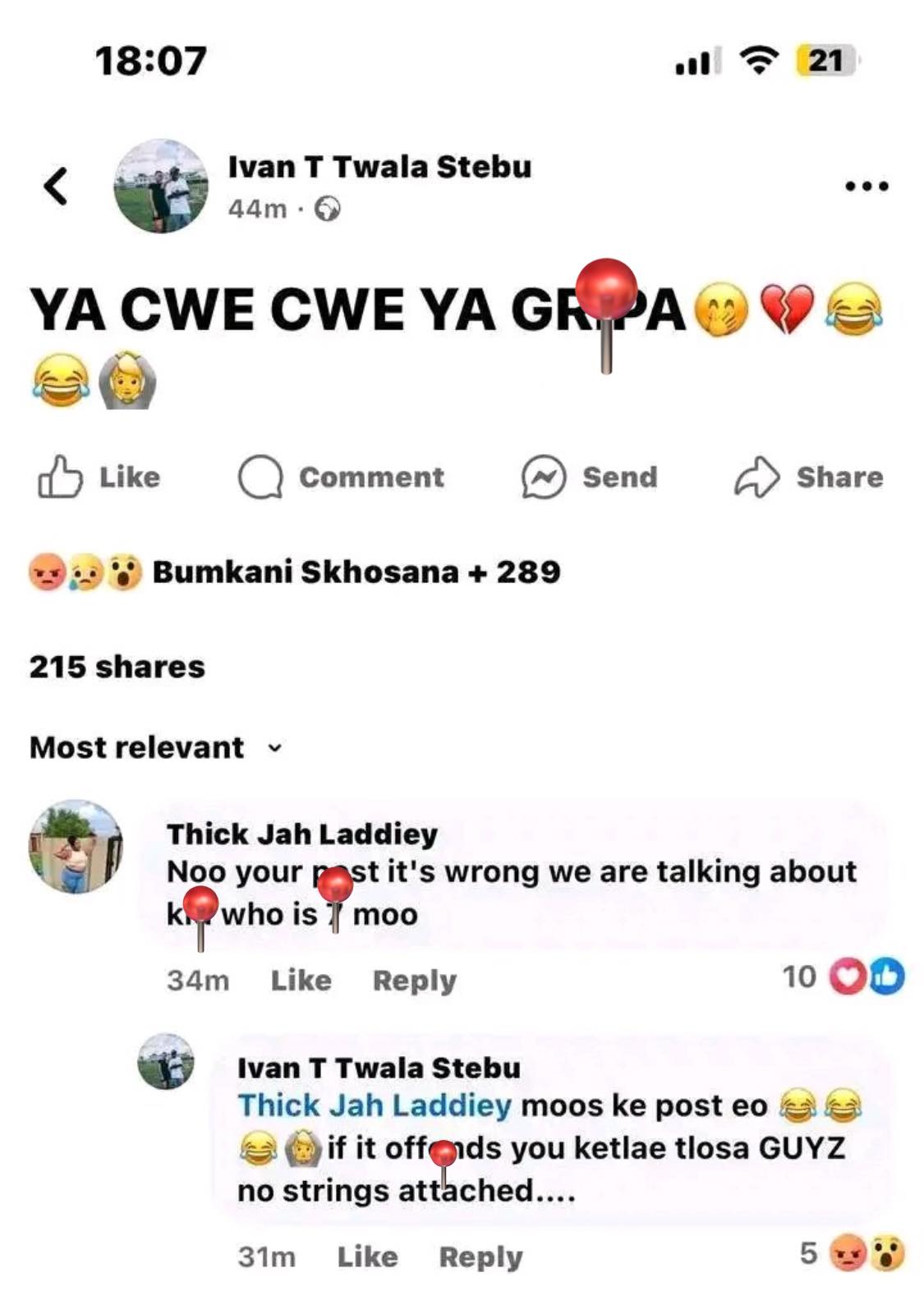Open the post's three-dot options menu
Viewport: 924px width, 1291px height.
867,186
